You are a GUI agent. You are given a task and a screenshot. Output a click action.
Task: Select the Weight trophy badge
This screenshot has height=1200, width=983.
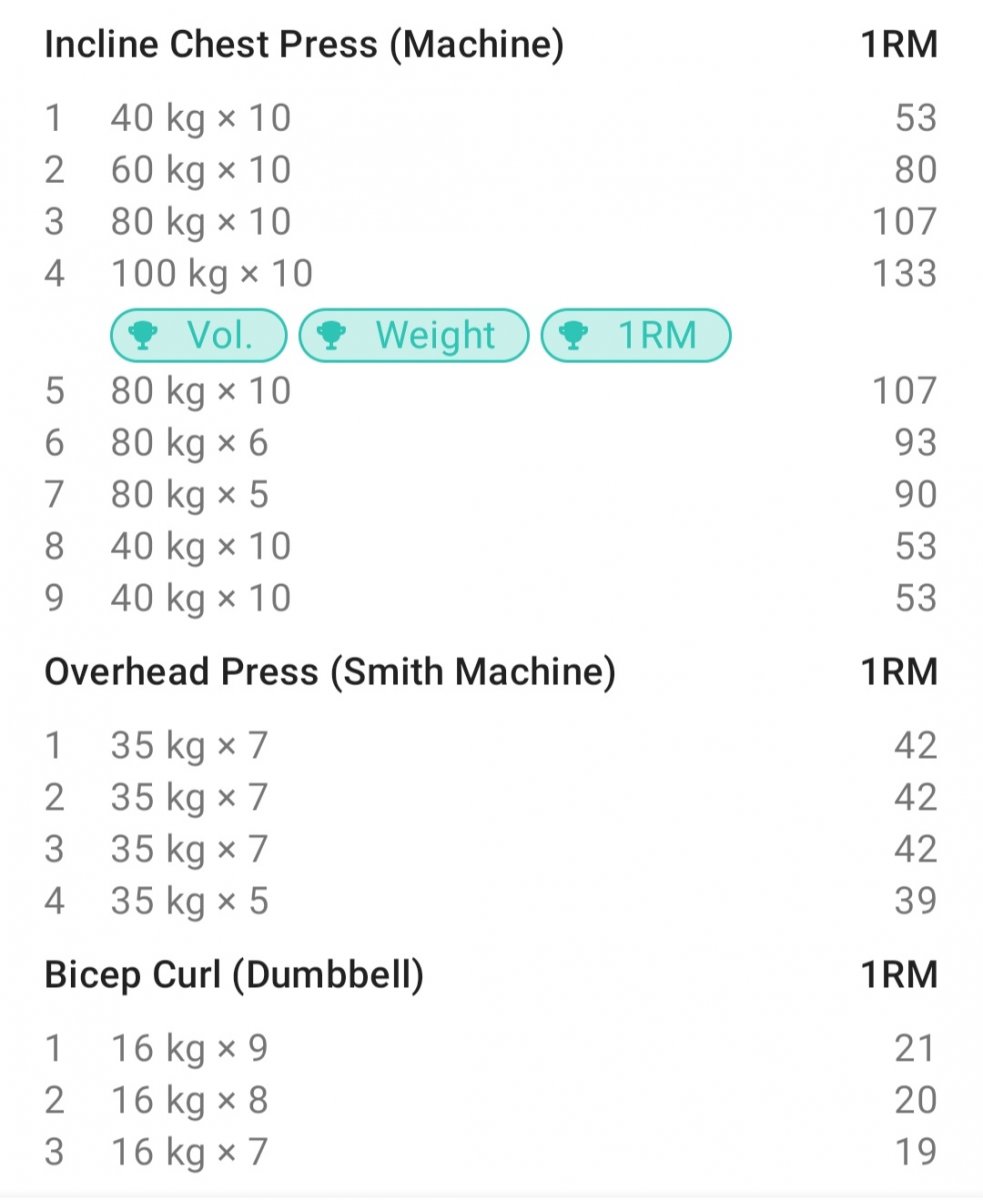412,335
